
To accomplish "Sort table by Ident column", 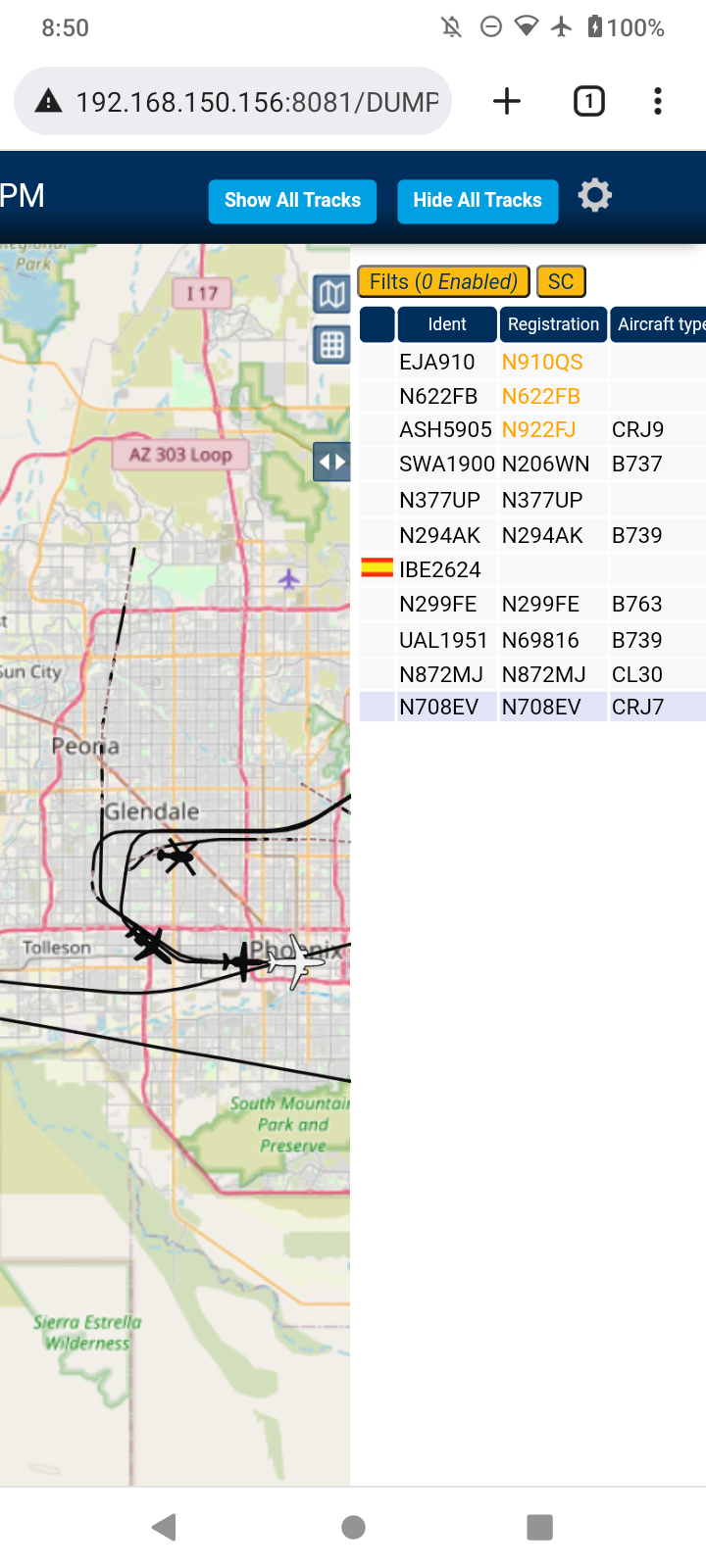I will (447, 324).
